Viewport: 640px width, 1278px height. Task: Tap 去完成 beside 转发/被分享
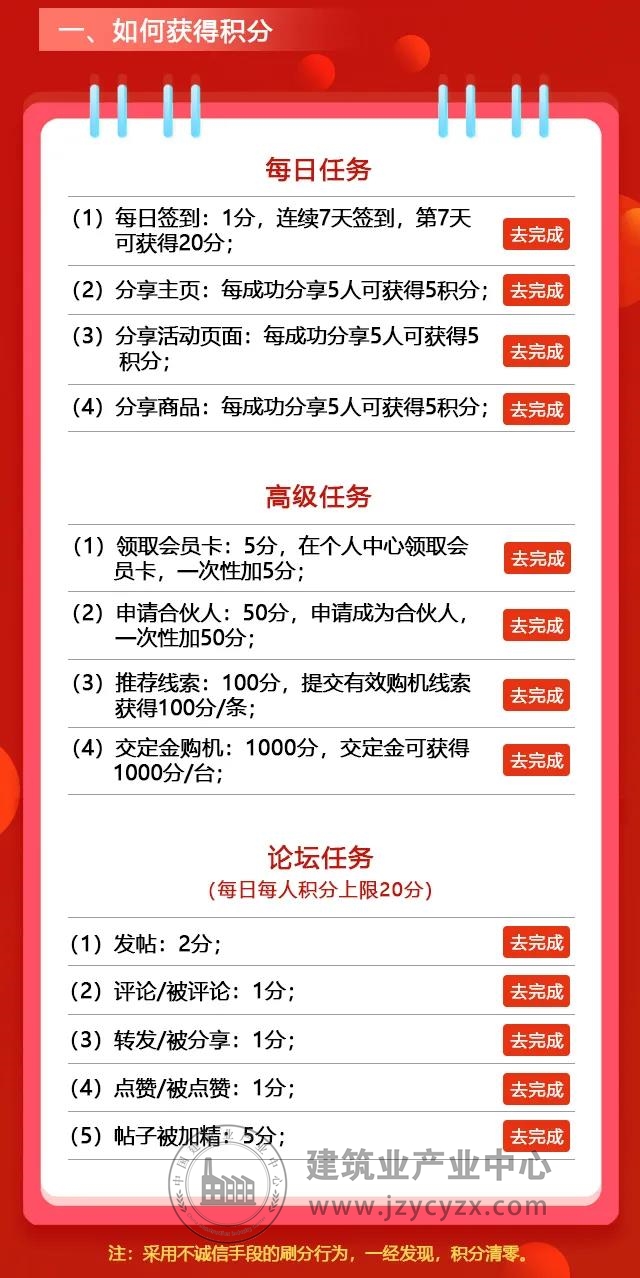[536, 1040]
